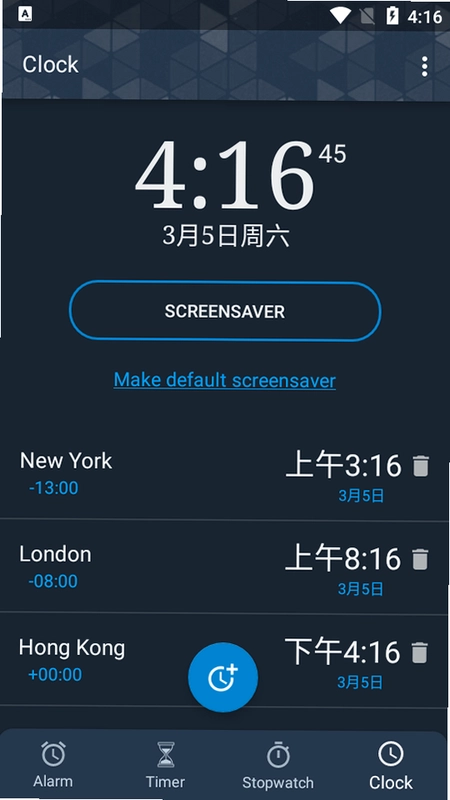Tap the Make default screensaver link

224,380
